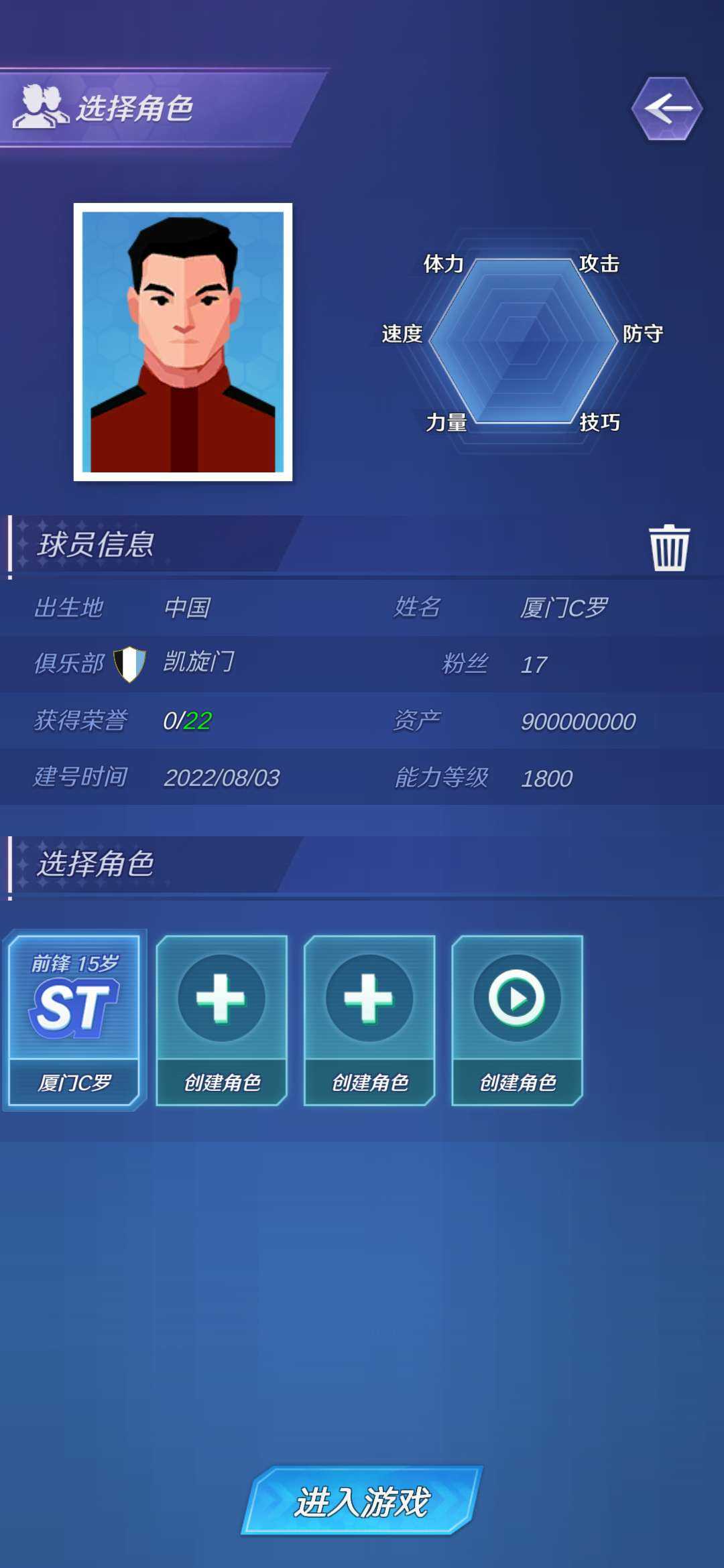The width and height of the screenshot is (724, 1568).
Task: Tap the play-icon 创建角色 slot
Action: [x=517, y=1020]
